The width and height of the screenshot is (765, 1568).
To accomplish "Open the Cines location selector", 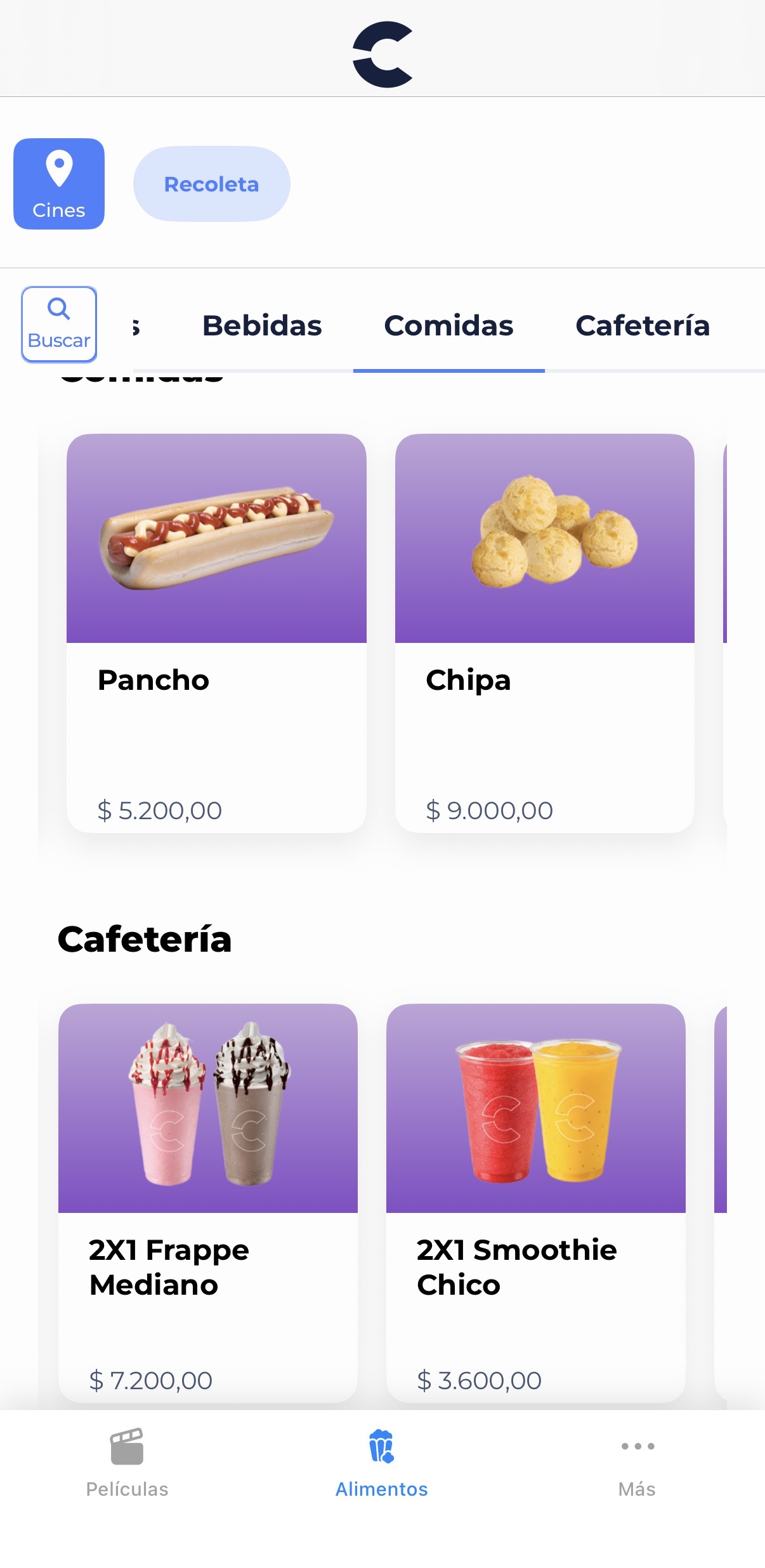I will [59, 184].
